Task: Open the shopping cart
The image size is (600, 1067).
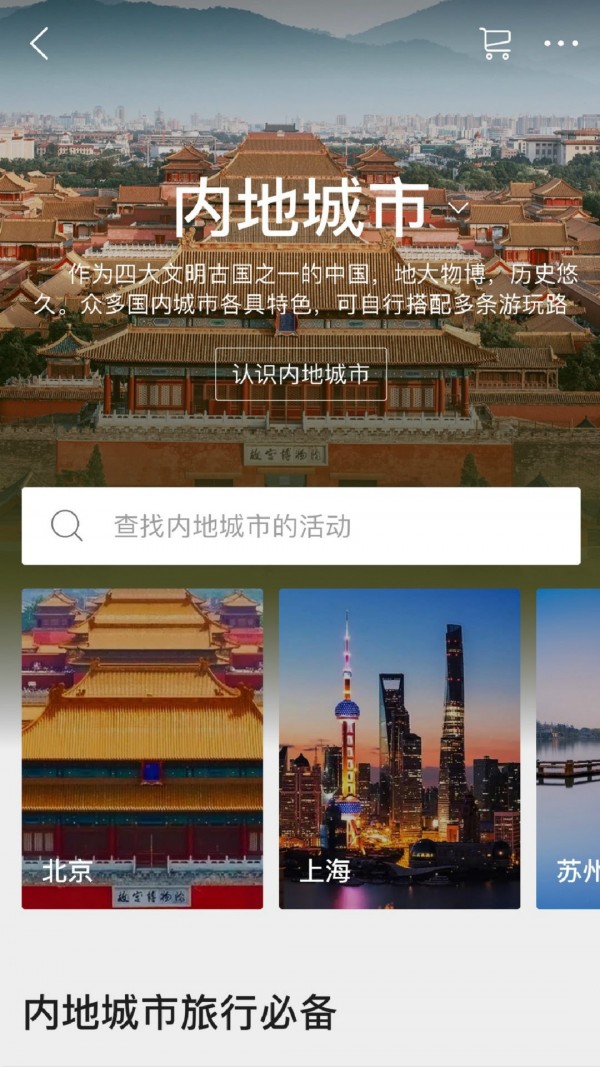Action: 495,43
